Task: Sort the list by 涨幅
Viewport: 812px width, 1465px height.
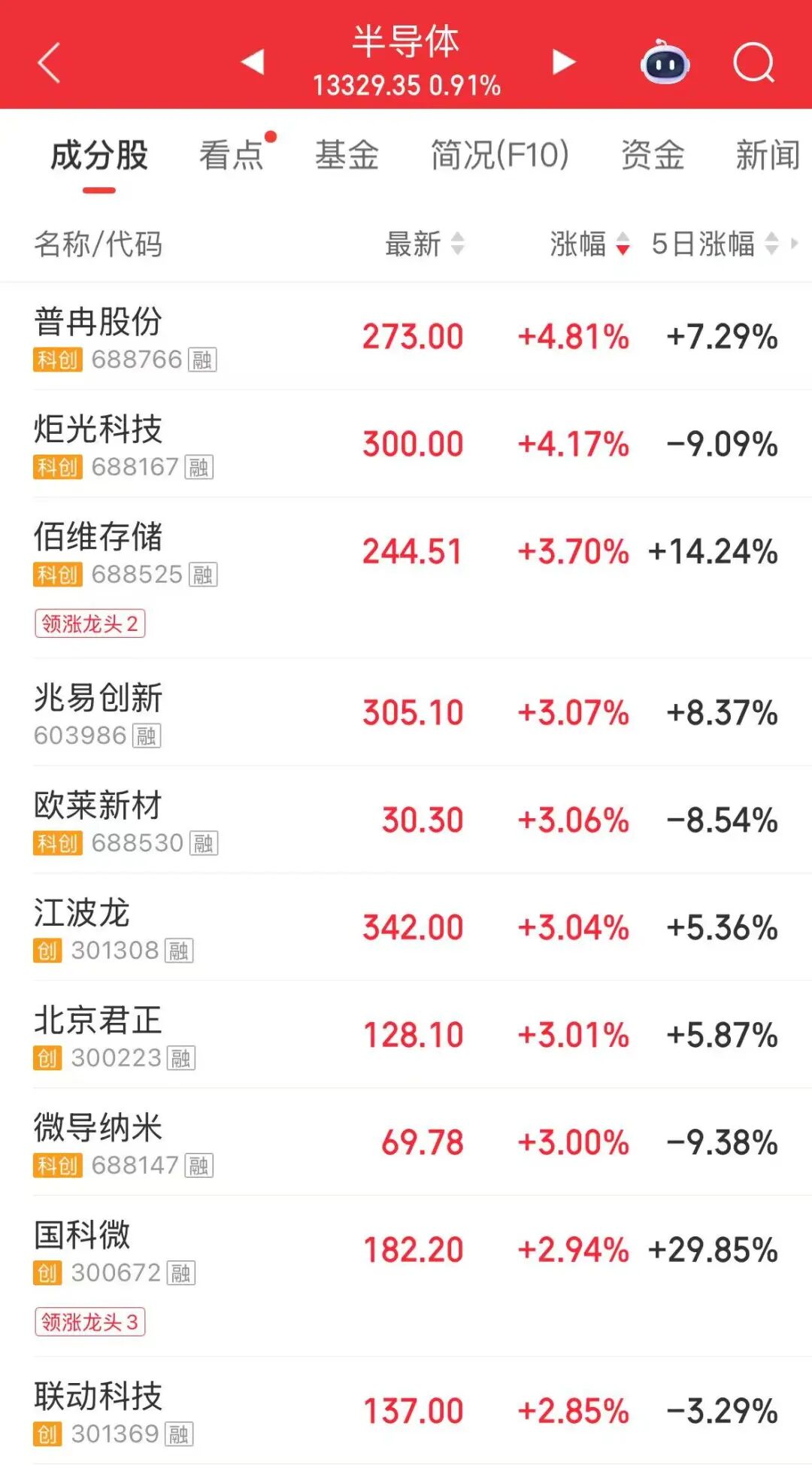Action: tap(589, 244)
